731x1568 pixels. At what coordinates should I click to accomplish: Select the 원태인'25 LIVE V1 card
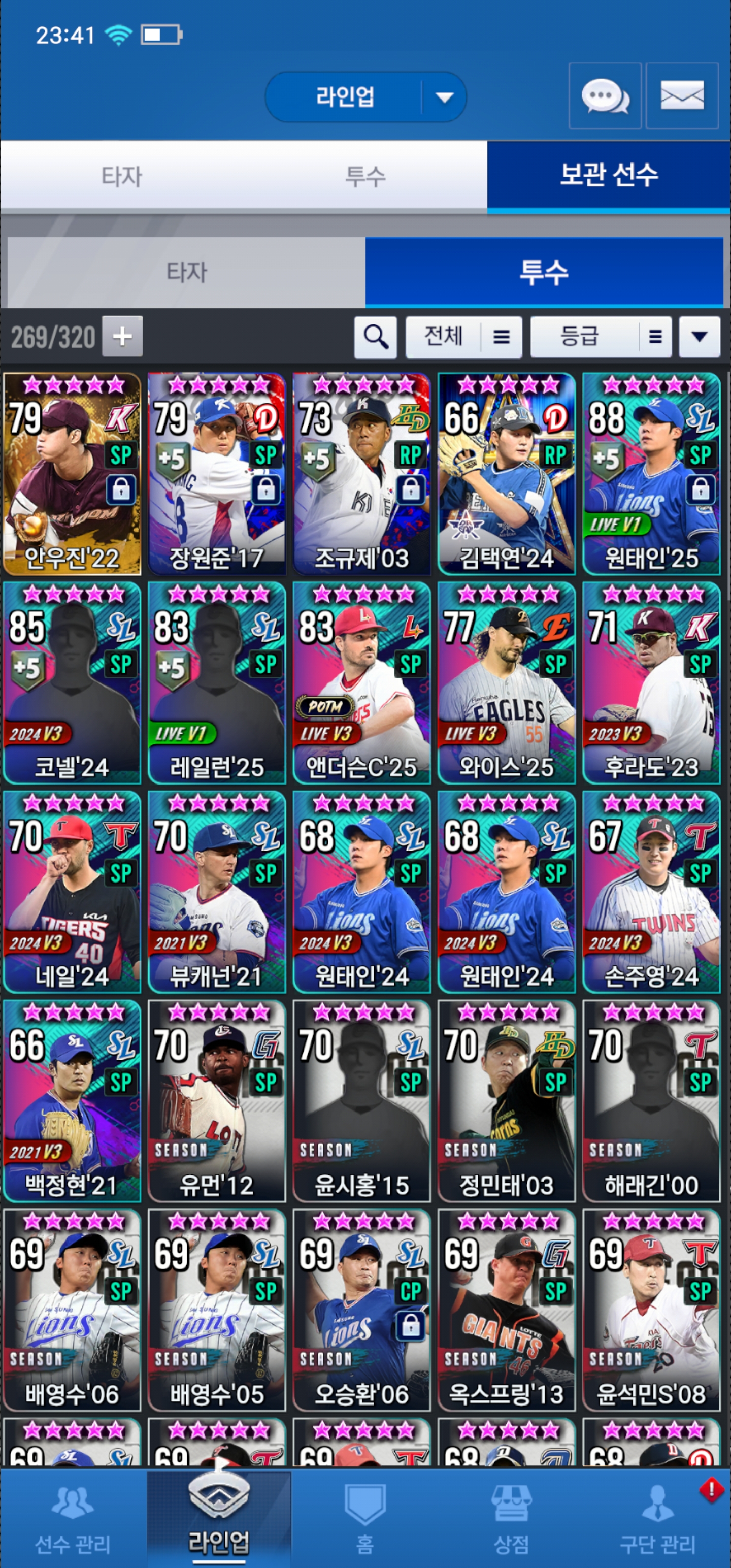[x=651, y=474]
